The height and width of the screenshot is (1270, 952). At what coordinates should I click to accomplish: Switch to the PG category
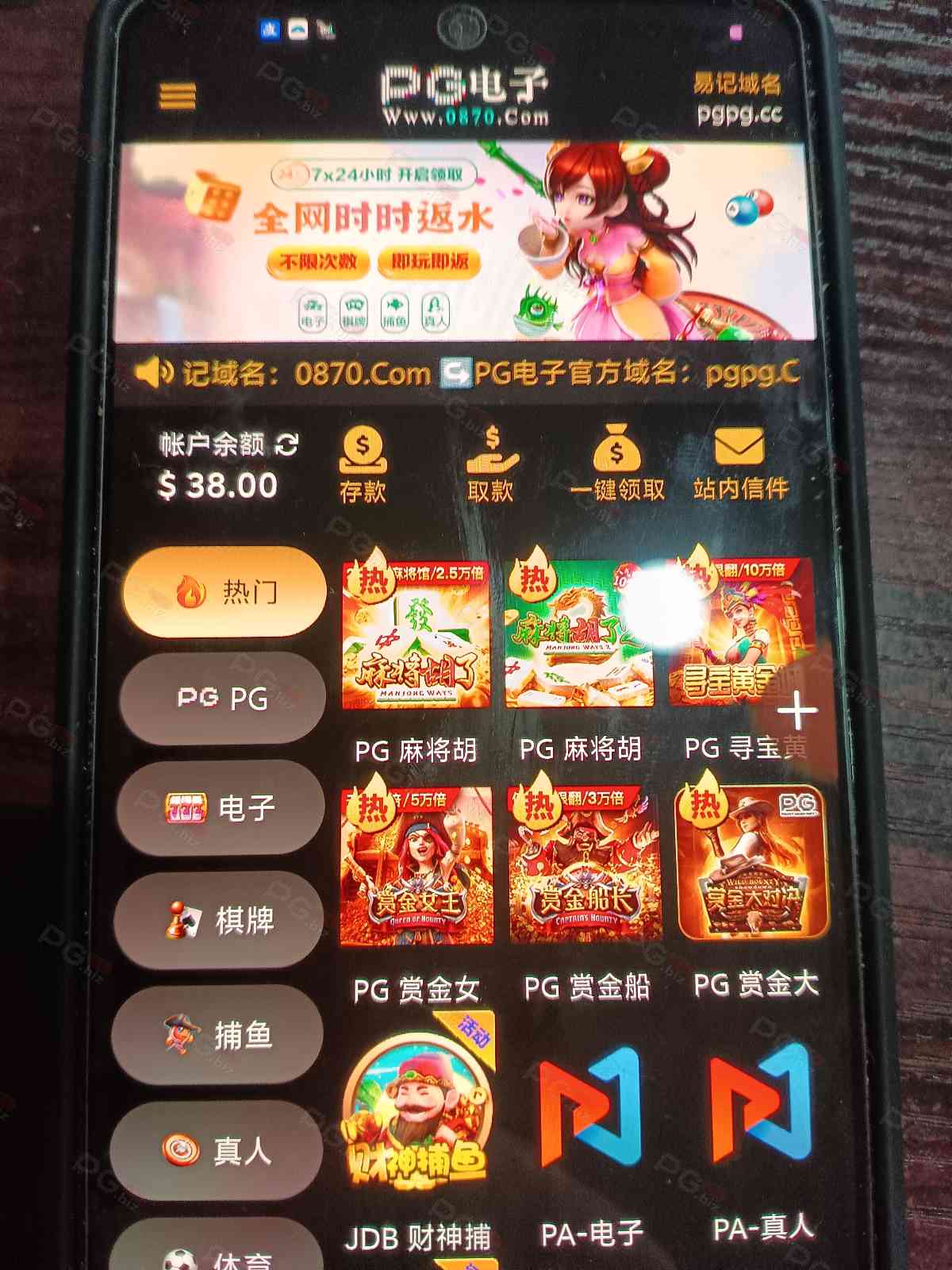tap(223, 698)
